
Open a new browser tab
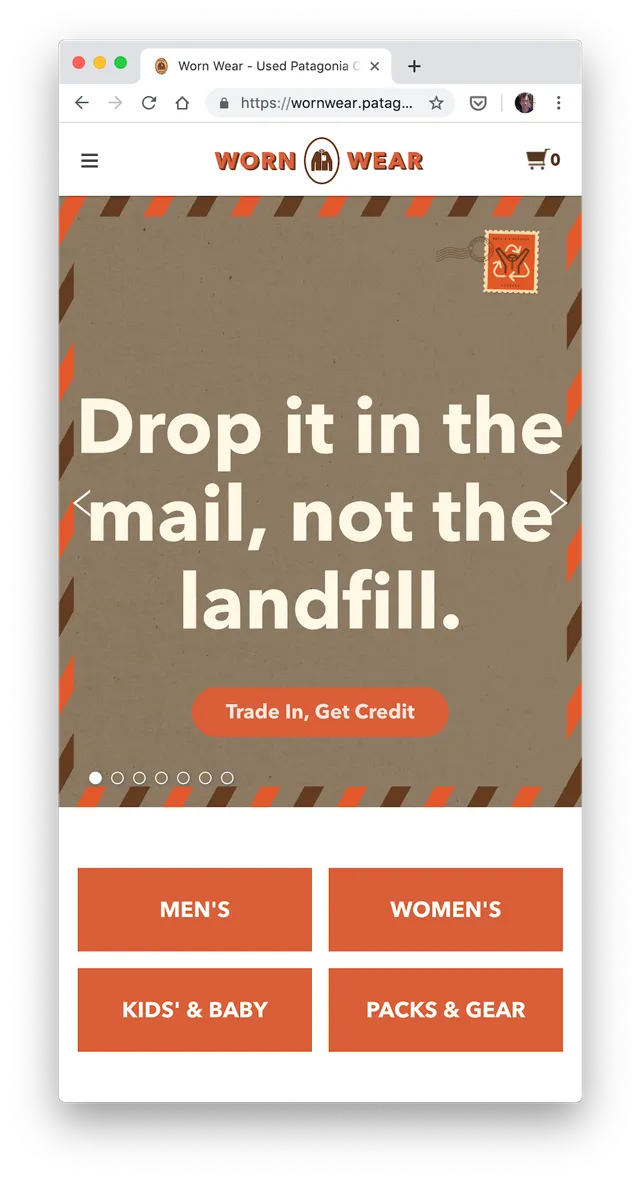point(414,66)
